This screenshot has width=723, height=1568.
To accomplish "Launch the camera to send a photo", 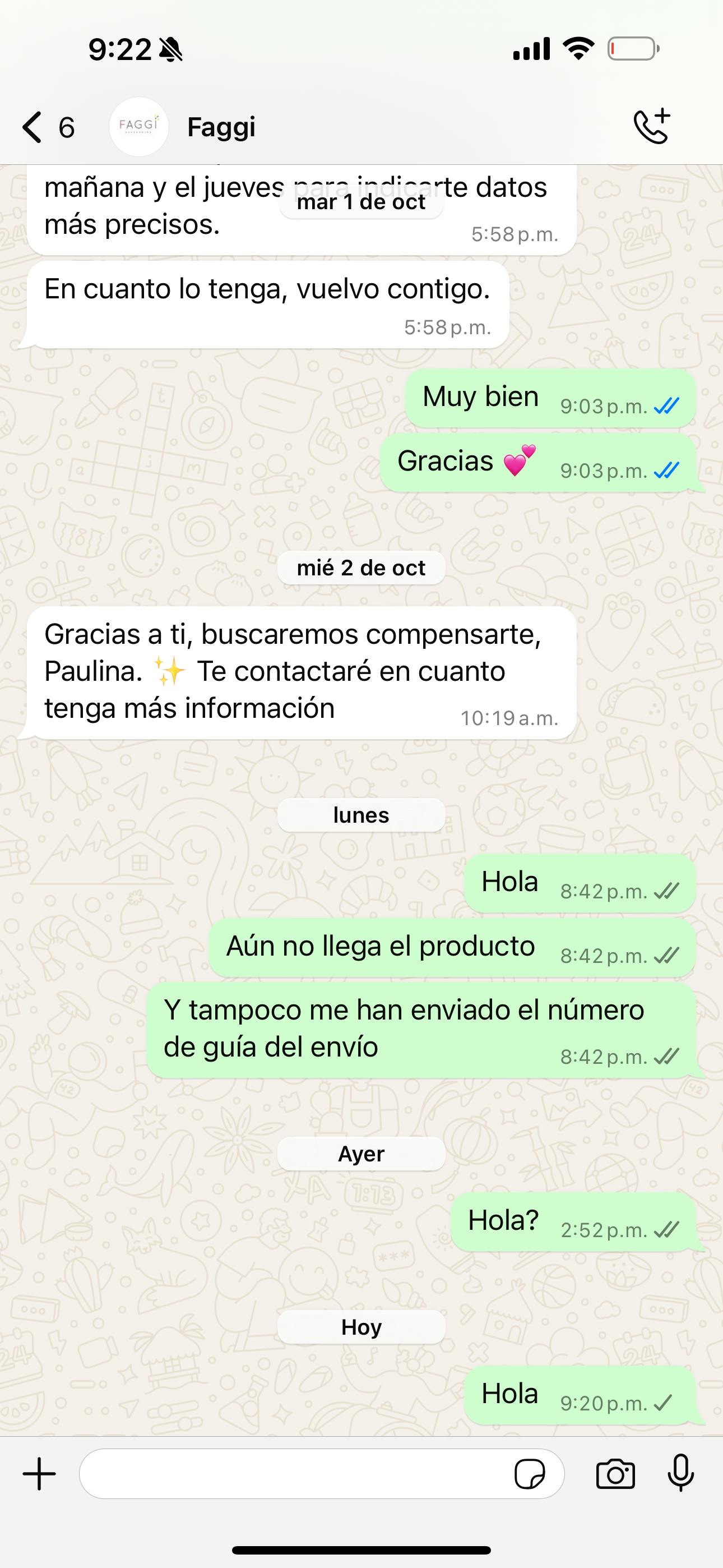I will click(615, 1474).
